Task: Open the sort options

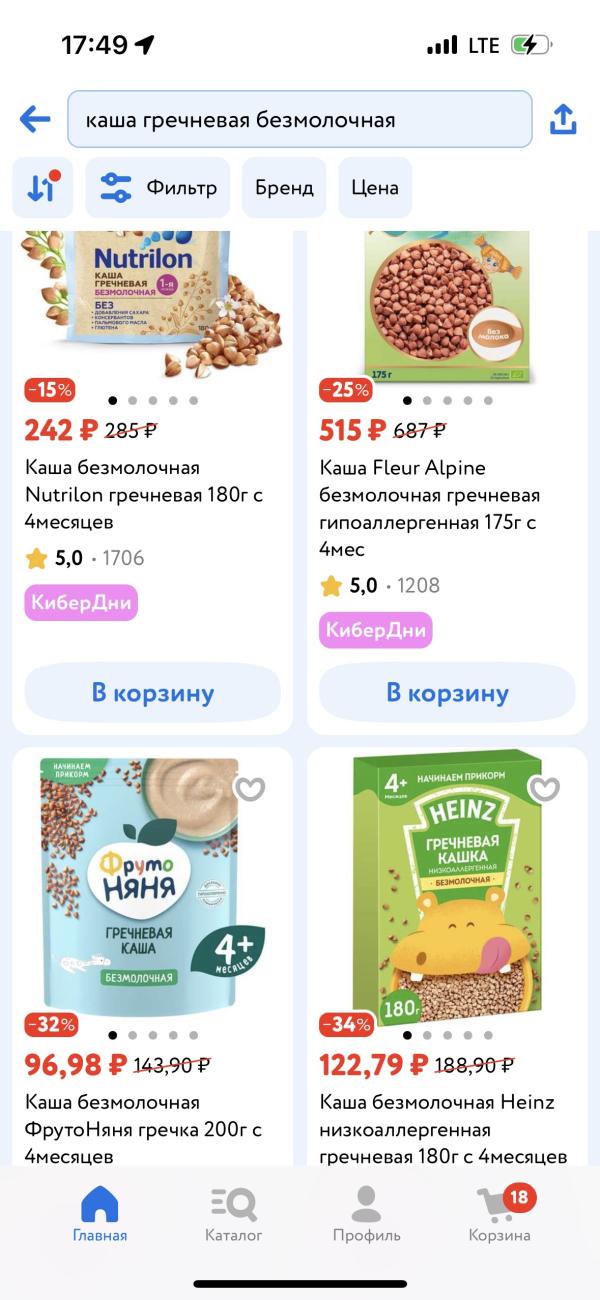Action: [42, 188]
